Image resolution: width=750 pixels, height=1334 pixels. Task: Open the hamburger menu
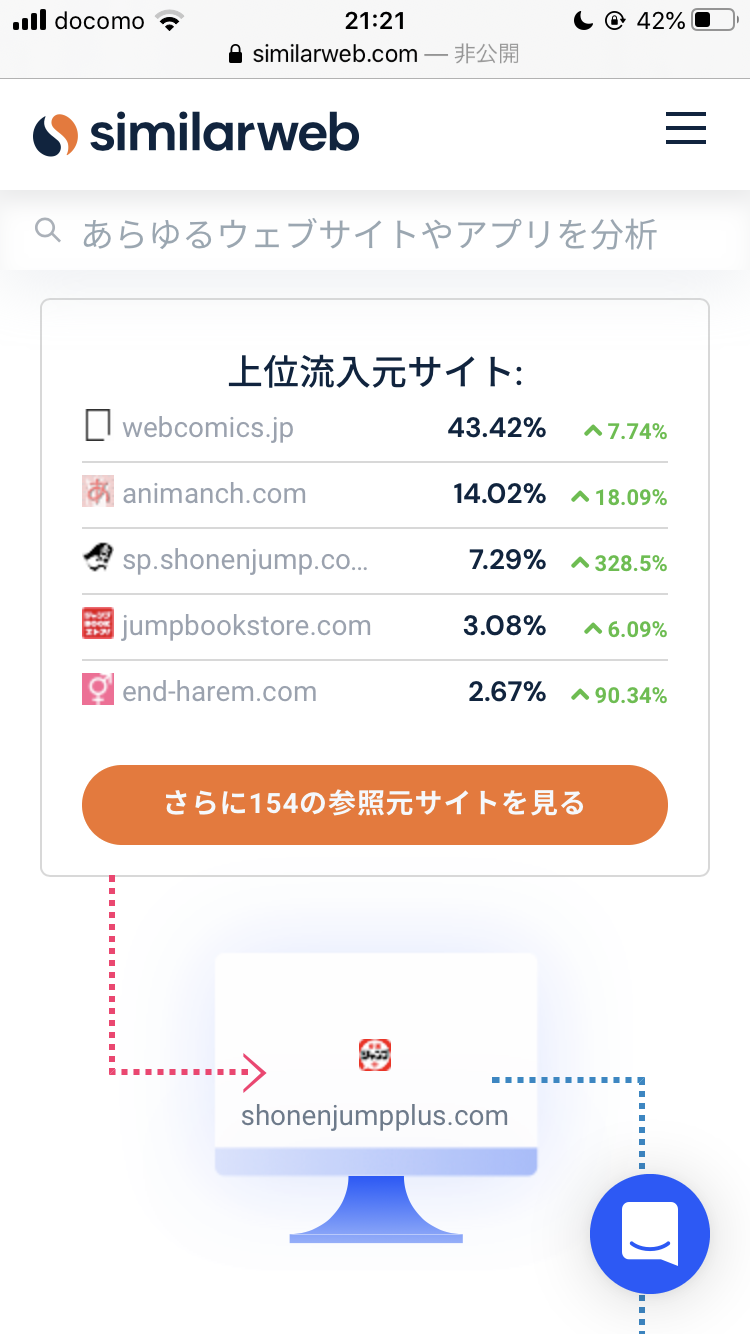click(686, 129)
